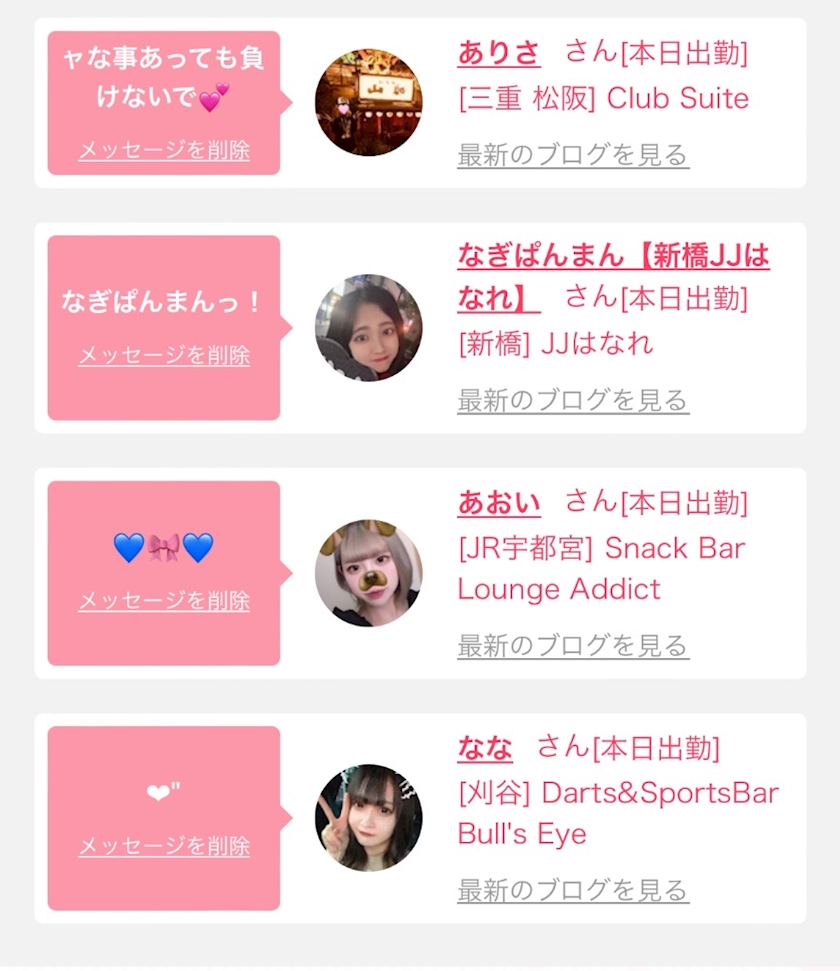Open ありさ's profile name link
Image resolution: width=840 pixels, height=971 pixels.
pos(498,52)
